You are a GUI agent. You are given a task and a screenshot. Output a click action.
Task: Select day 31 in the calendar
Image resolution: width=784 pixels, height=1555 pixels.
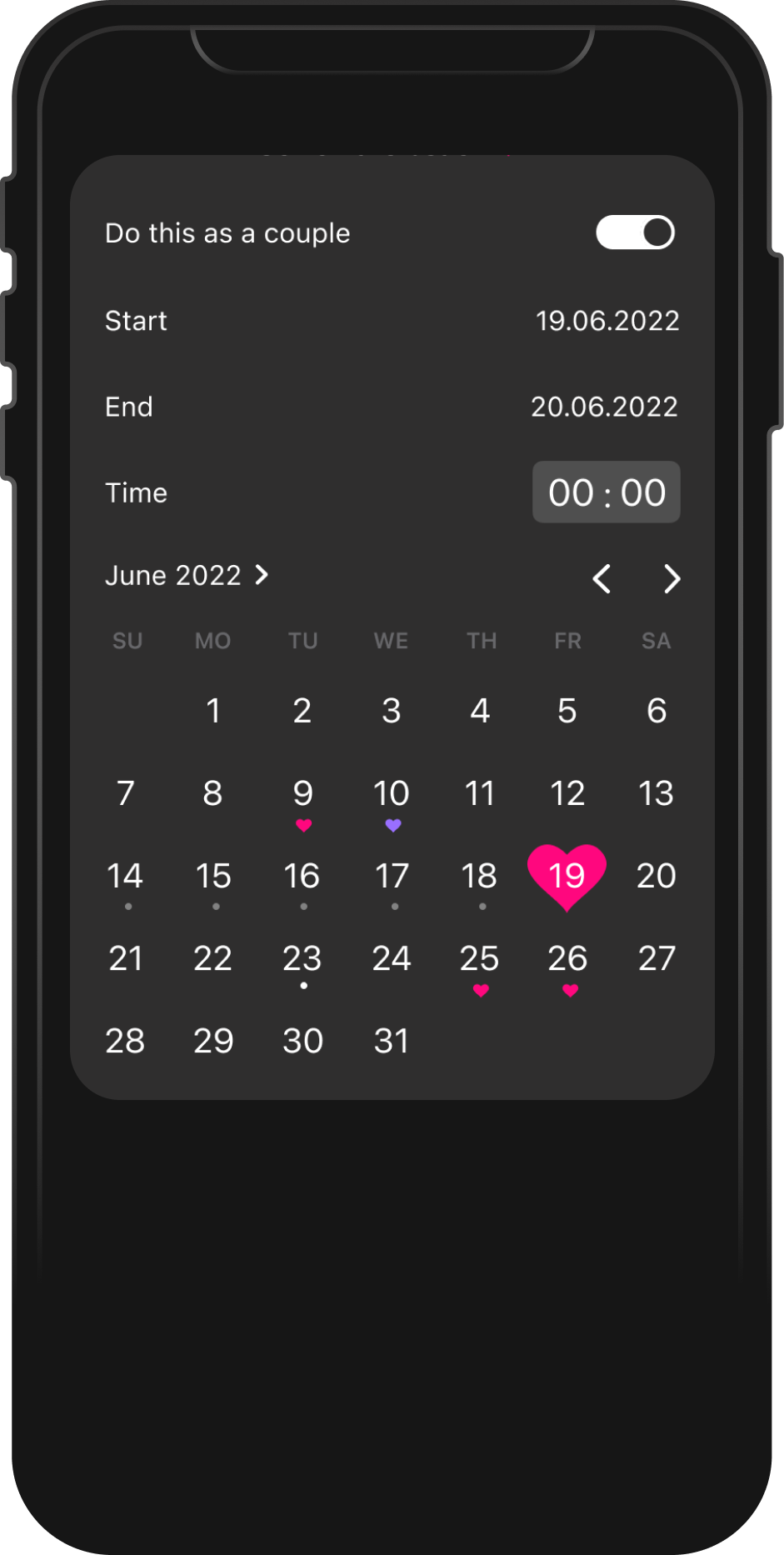[x=392, y=1041]
